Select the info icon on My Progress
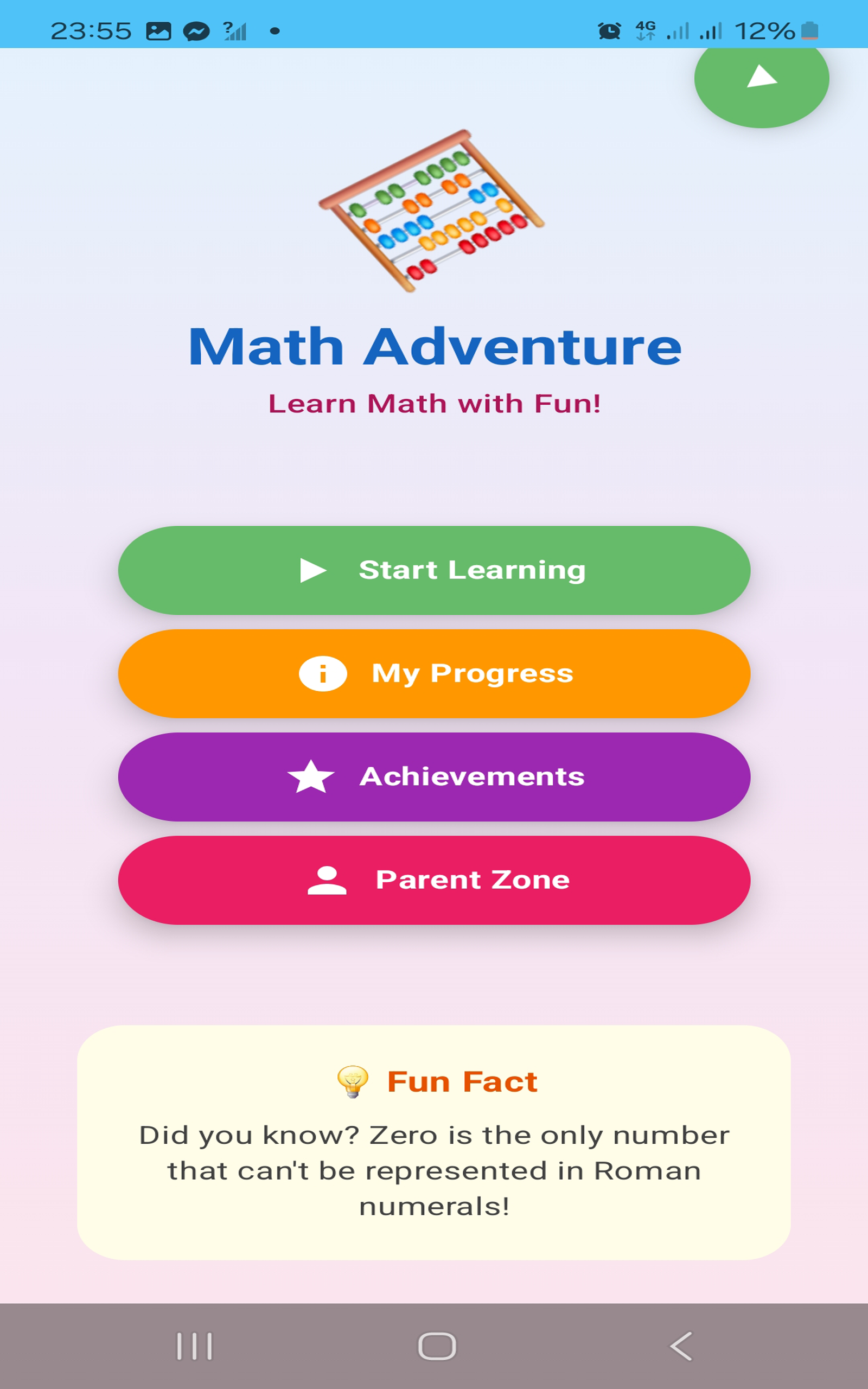Viewport: 868px width, 1389px height. point(323,674)
